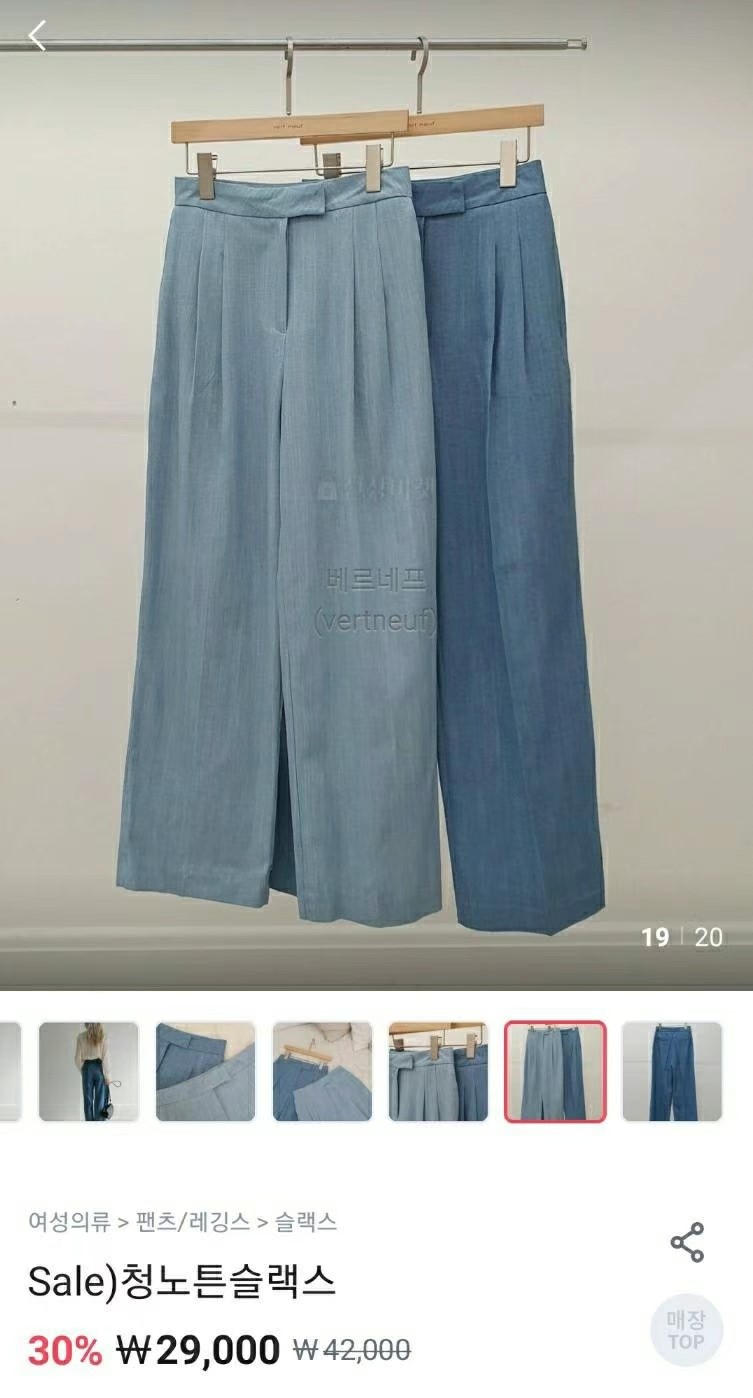Viewport: 753px width, 1398px height.
Task: View thumbnail of two waistbands side by side
Action: tap(438, 1071)
